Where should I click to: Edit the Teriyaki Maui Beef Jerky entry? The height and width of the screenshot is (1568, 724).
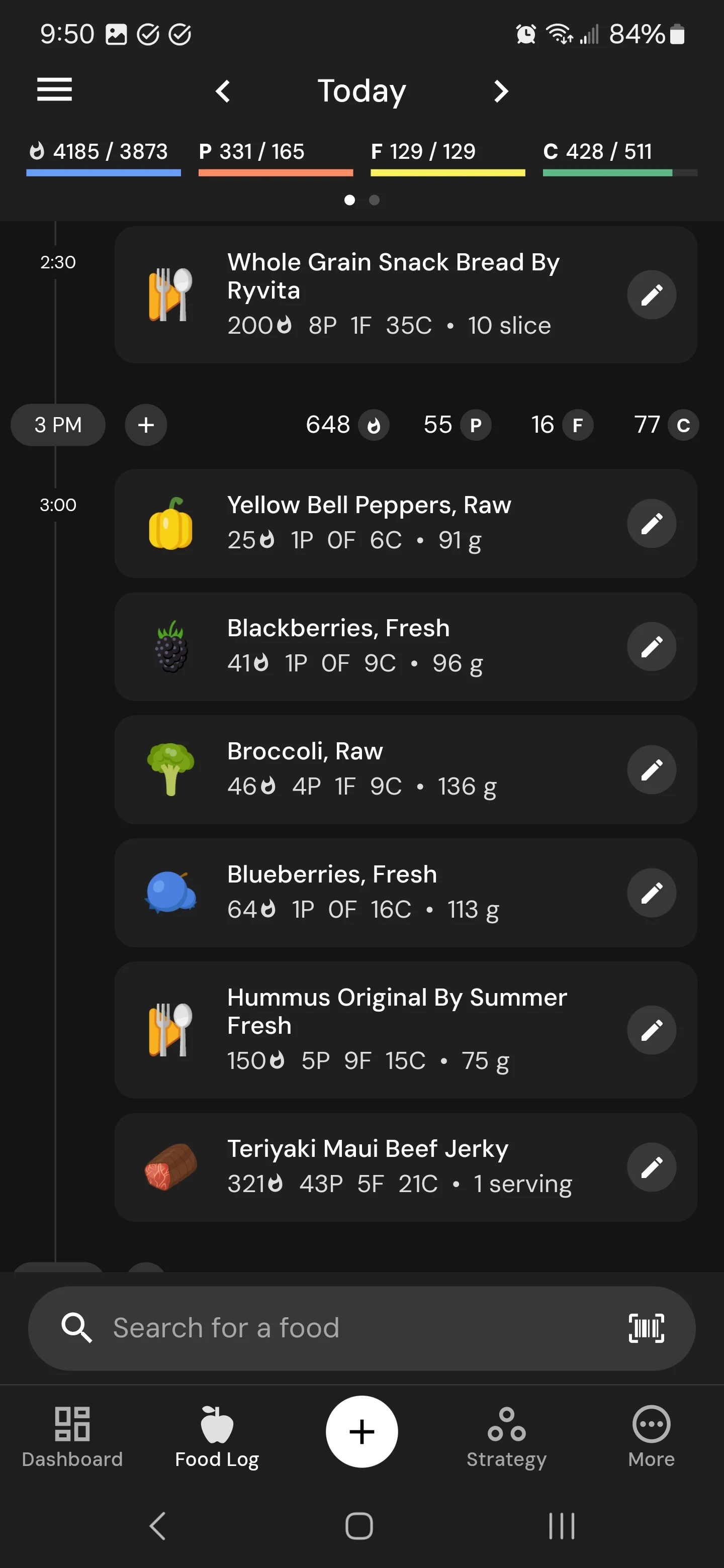coord(651,1167)
